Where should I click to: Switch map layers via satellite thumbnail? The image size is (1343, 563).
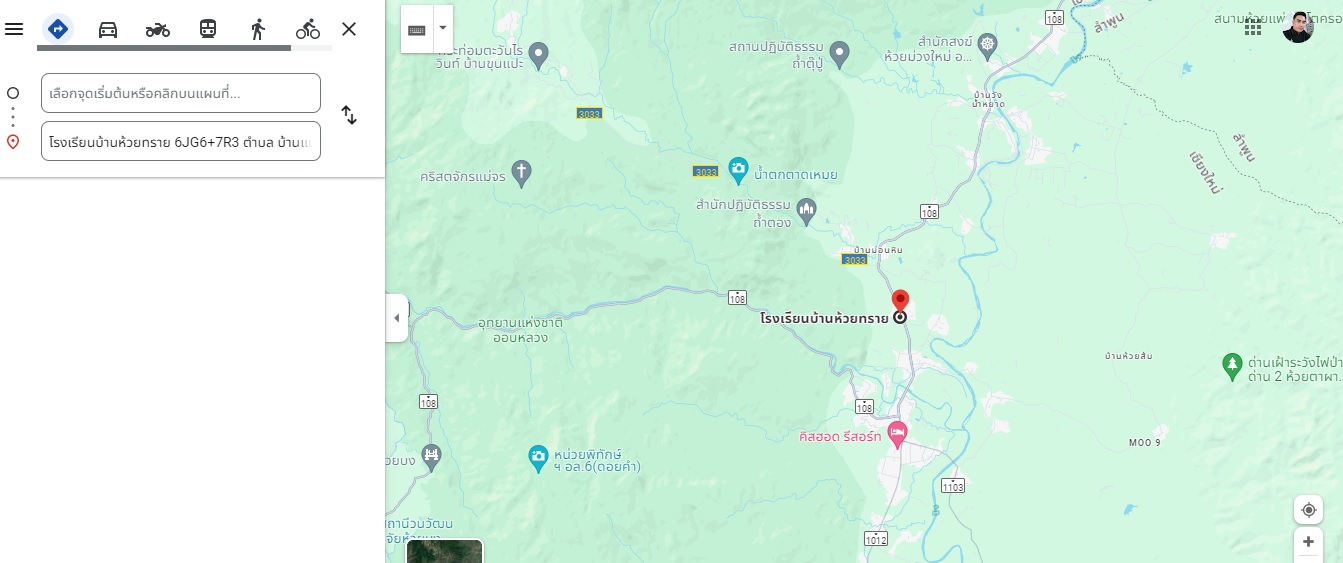pyautogui.click(x=444, y=552)
